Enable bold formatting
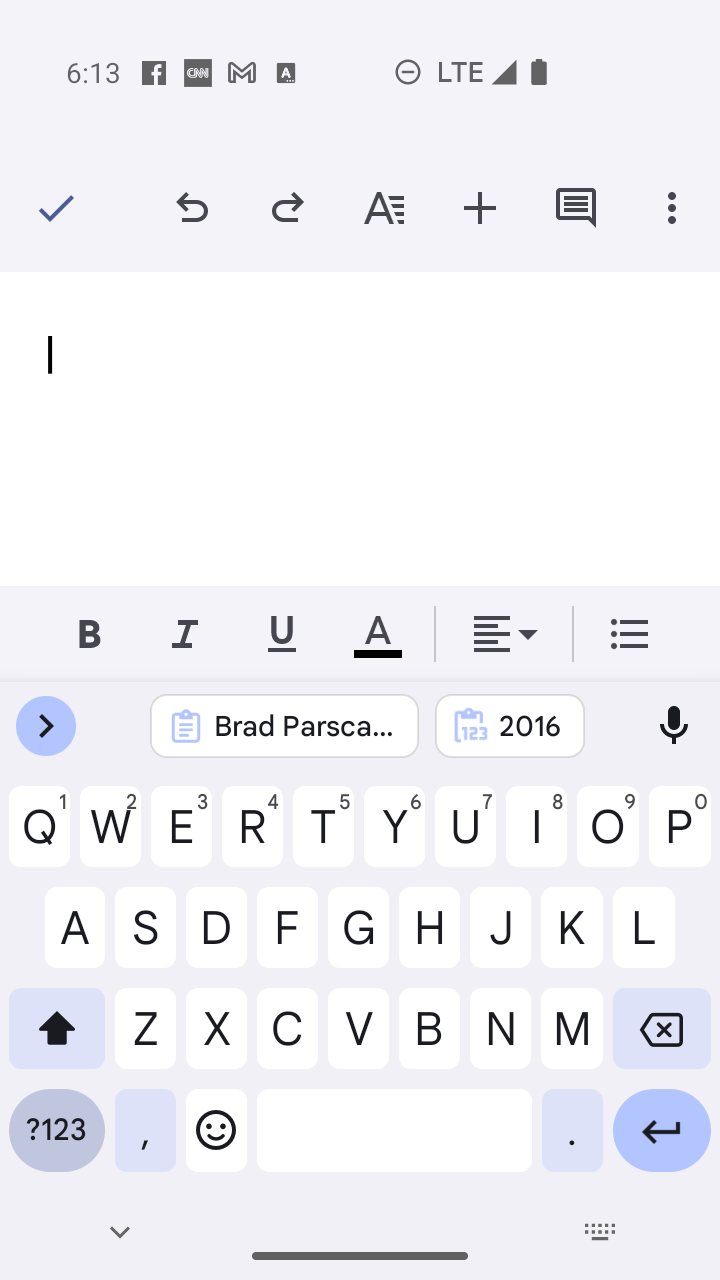 coord(90,634)
